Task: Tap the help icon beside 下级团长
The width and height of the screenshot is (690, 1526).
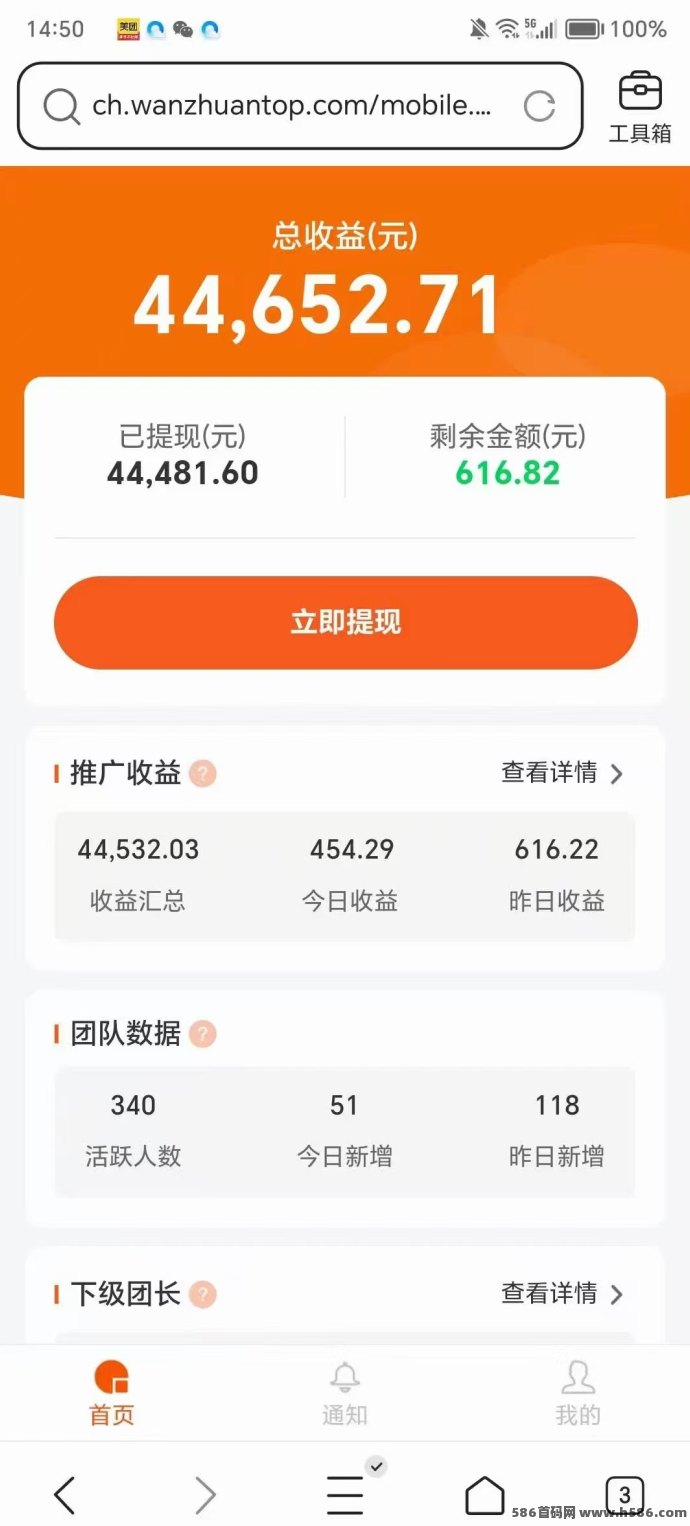Action: coord(203,1295)
